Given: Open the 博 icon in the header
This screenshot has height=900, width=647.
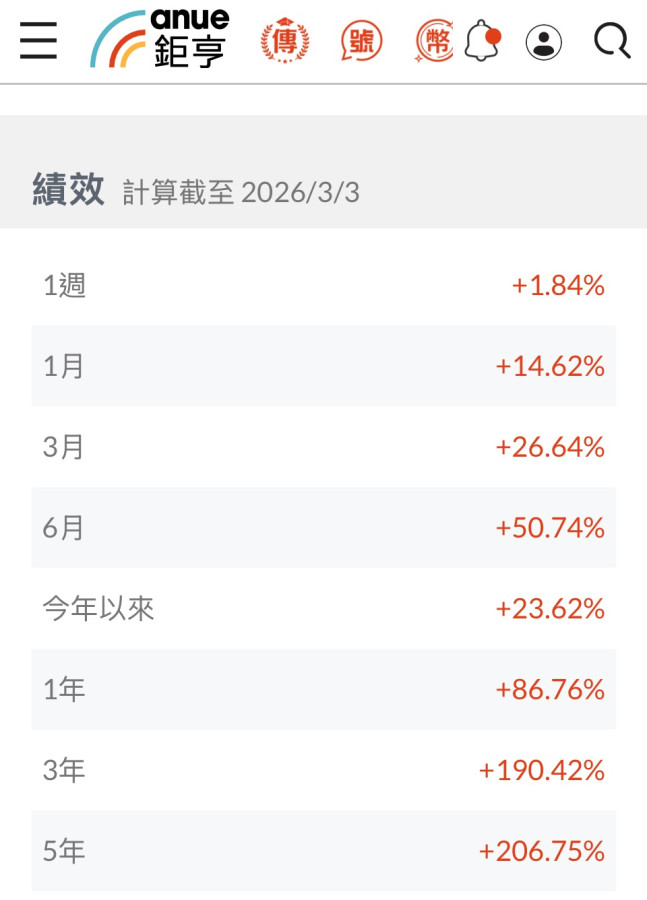Looking at the screenshot, I should tap(285, 41).
